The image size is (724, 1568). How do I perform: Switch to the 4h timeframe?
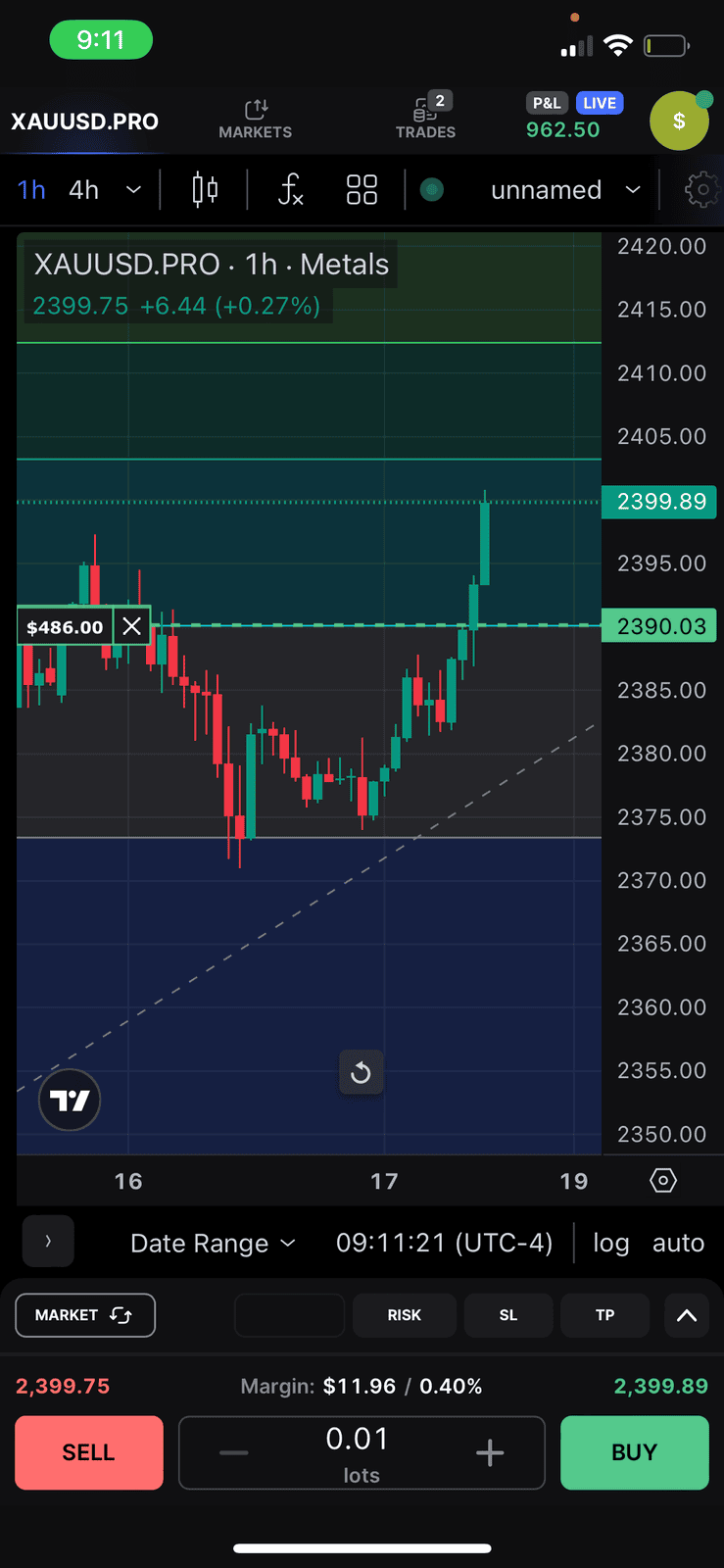[x=84, y=190]
